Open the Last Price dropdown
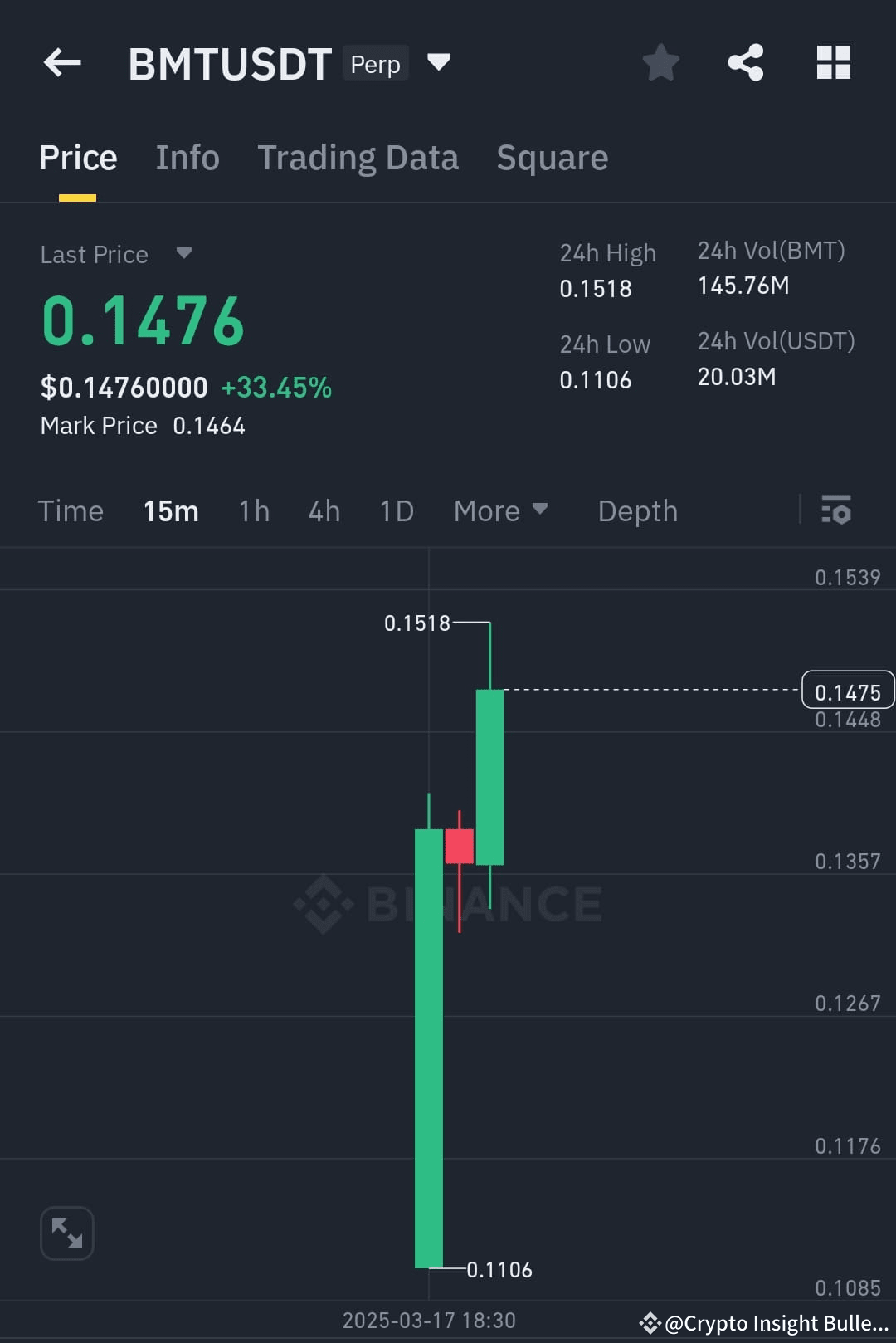The height and width of the screenshot is (1343, 896). pyautogui.click(x=184, y=254)
